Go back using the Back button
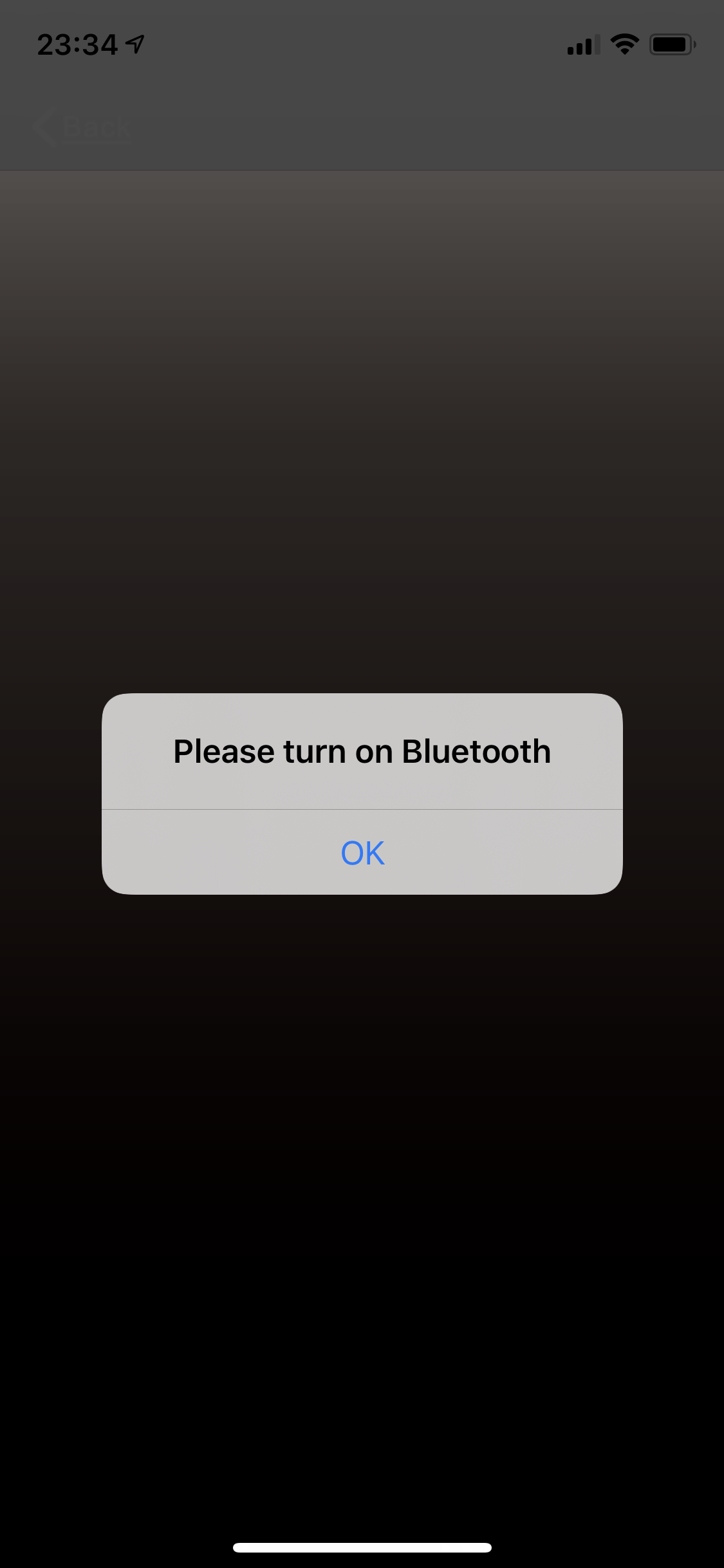This screenshot has width=724, height=1568. click(x=82, y=127)
